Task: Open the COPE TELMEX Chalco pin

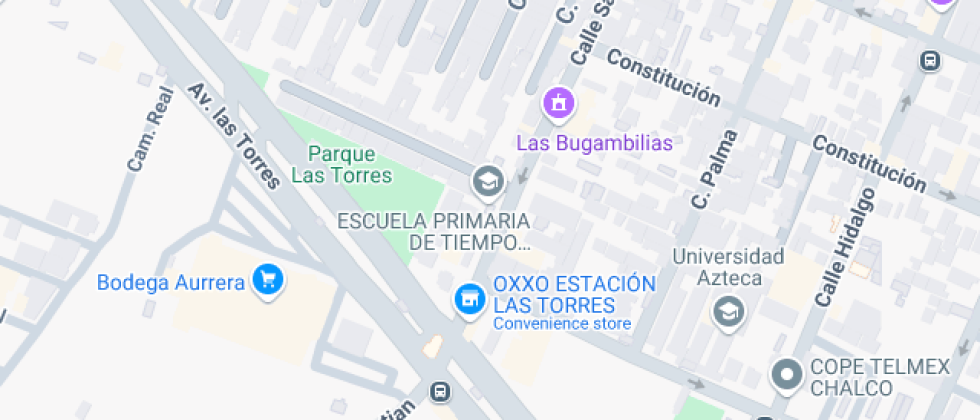Action: [787, 375]
